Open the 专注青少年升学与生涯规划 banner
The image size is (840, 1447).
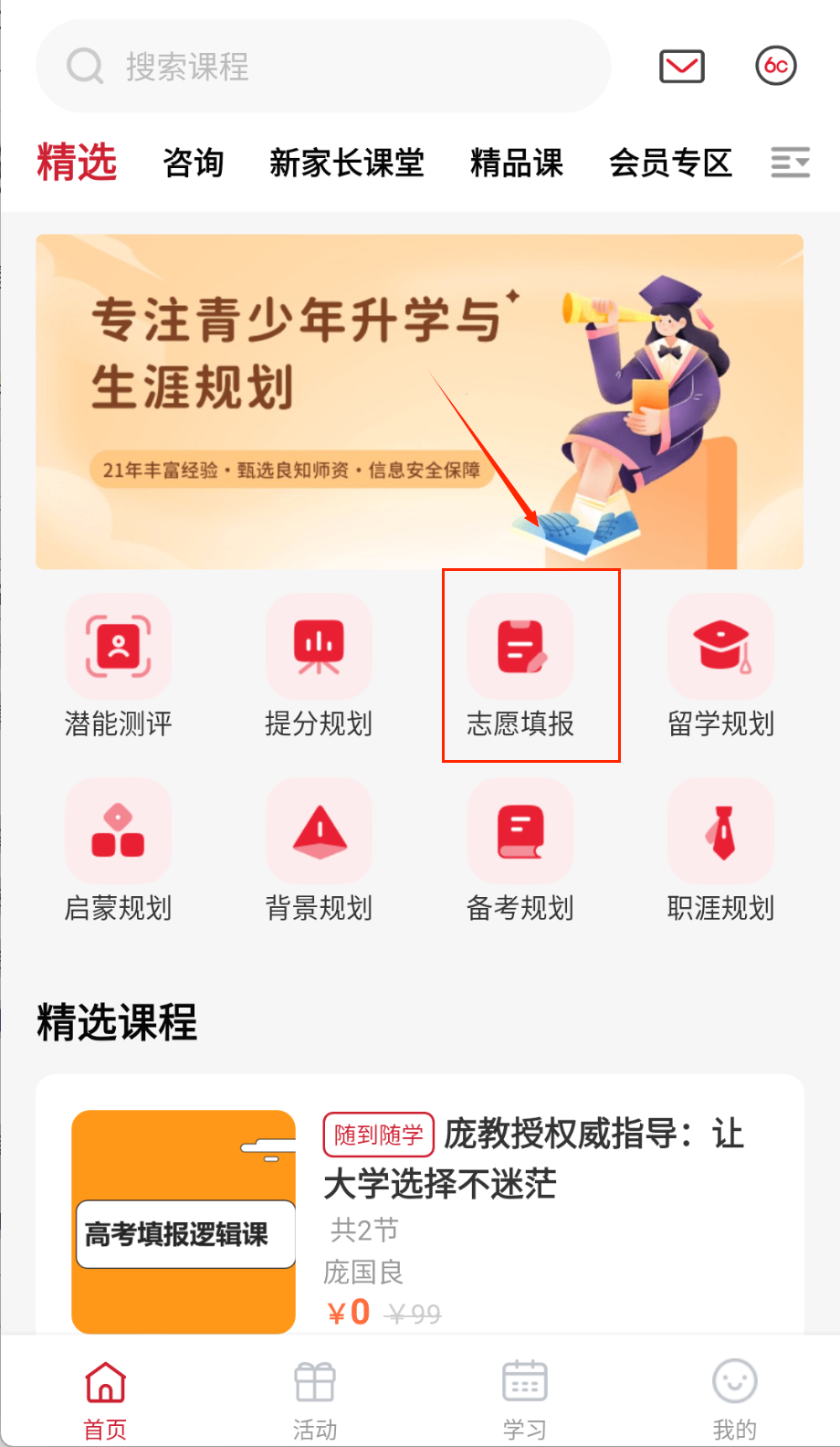click(419, 402)
